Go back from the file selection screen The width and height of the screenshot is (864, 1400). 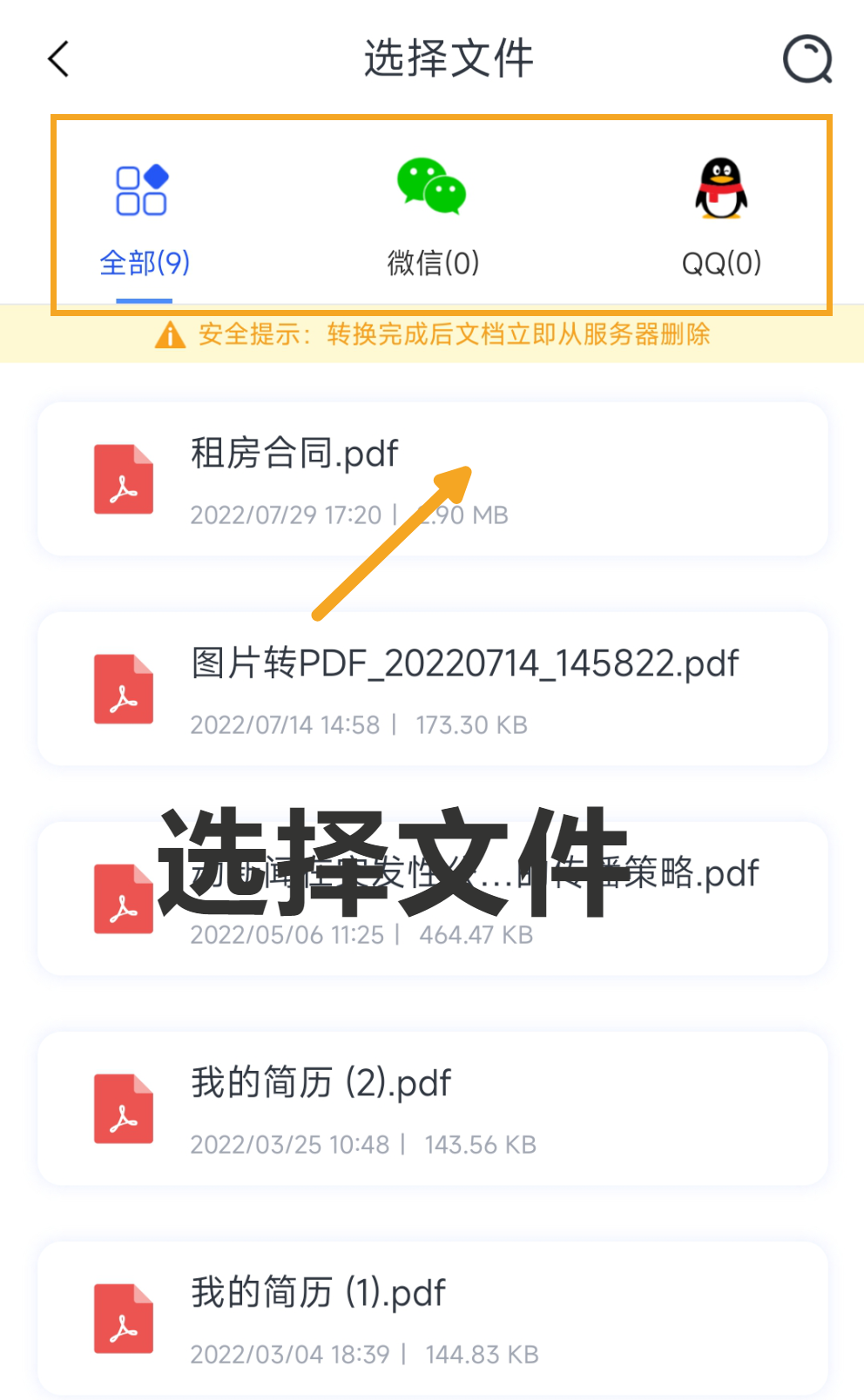click(x=59, y=59)
